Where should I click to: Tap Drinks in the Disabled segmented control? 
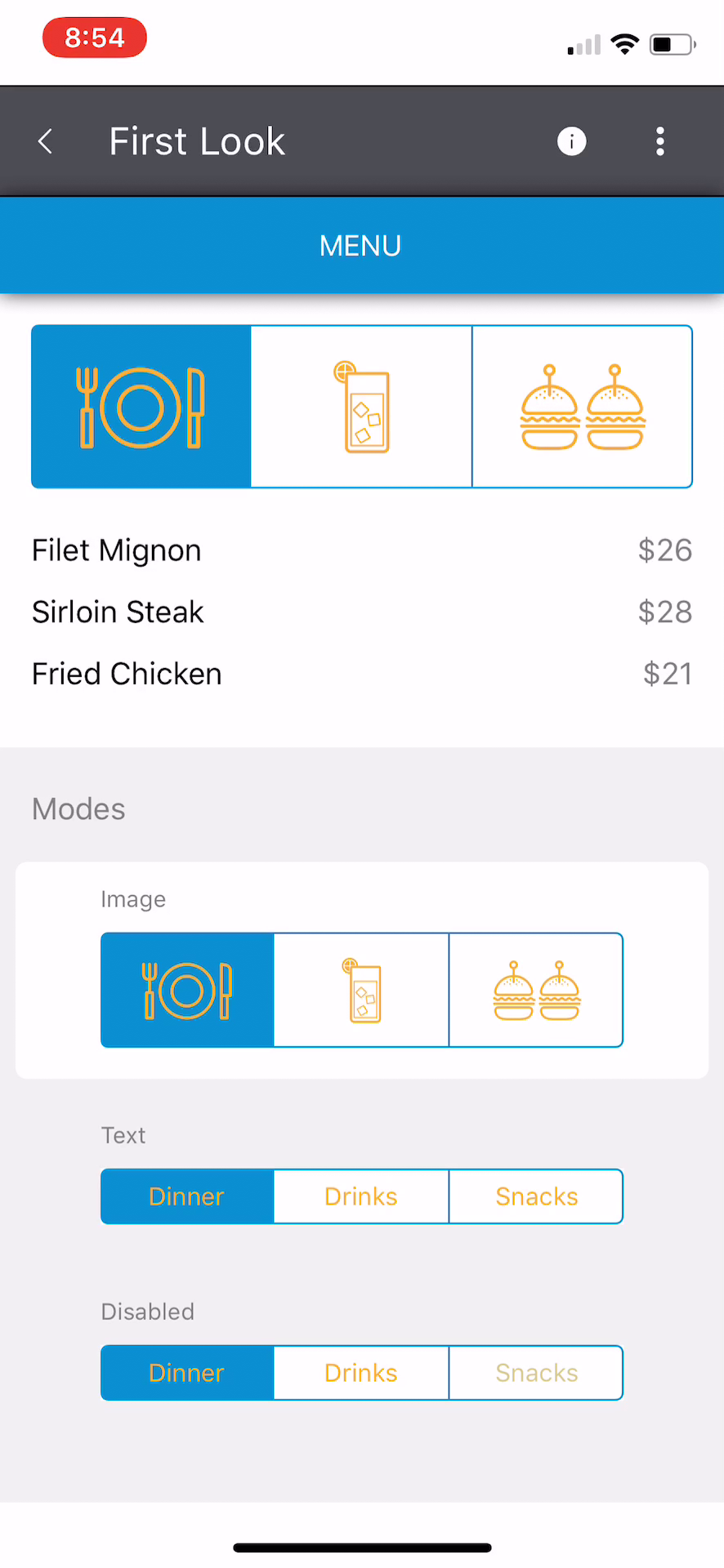pos(361,1373)
